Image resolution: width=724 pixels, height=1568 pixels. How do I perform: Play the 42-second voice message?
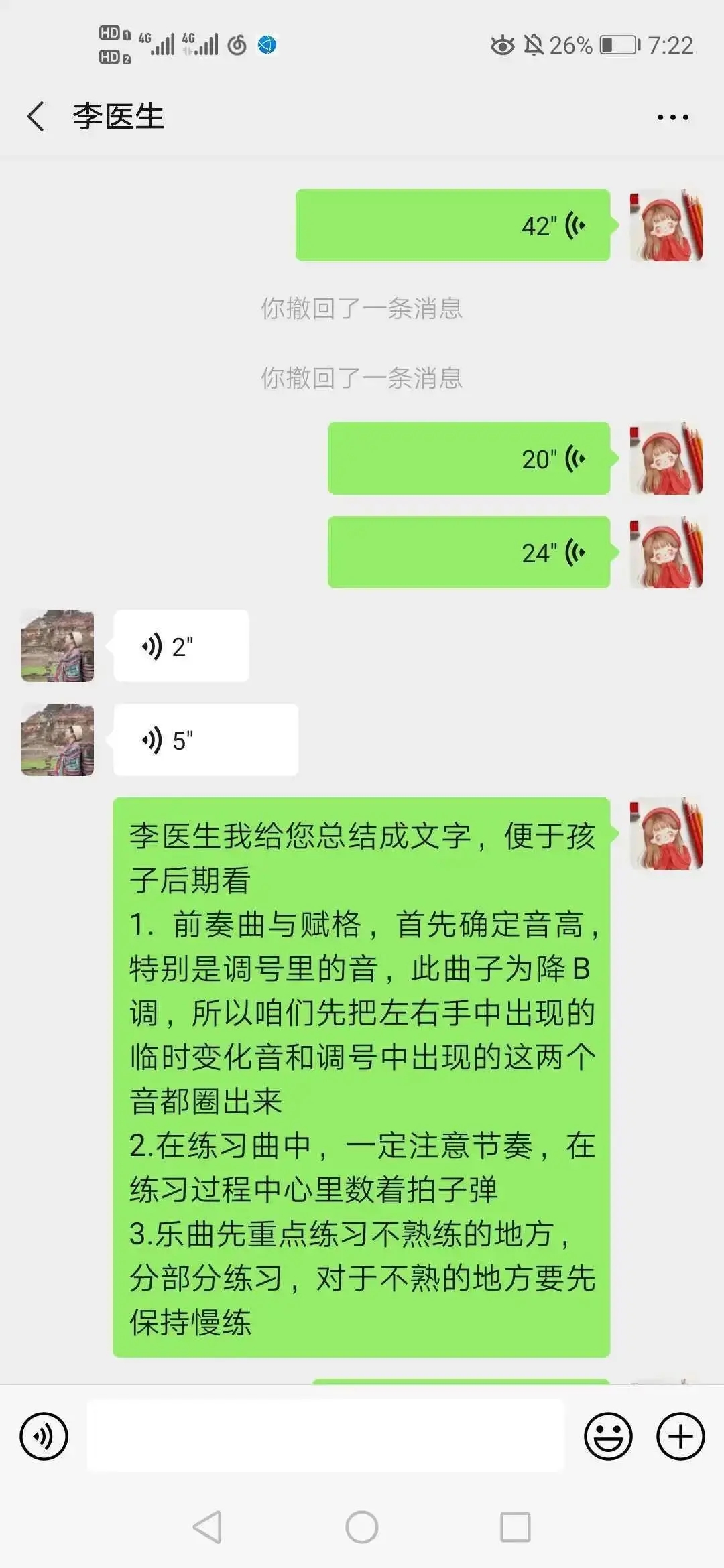pos(452,225)
